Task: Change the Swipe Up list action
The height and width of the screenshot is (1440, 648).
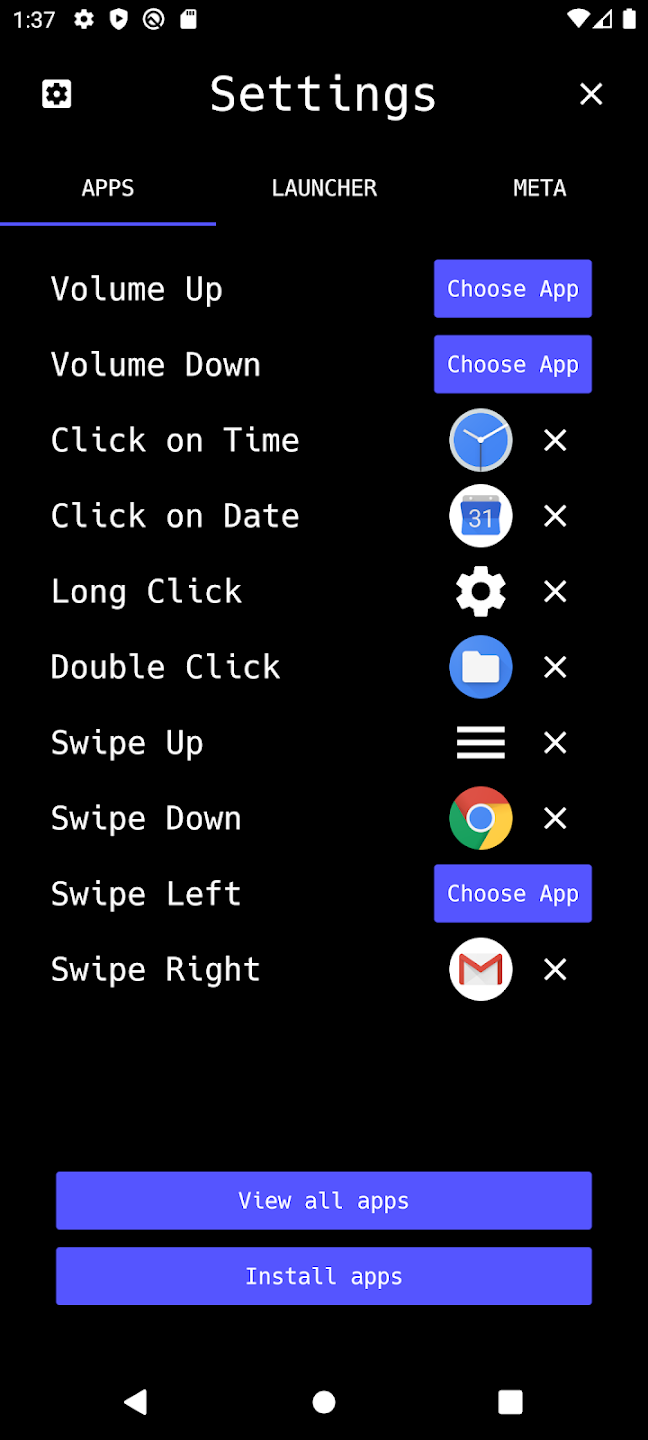Action: point(481,743)
